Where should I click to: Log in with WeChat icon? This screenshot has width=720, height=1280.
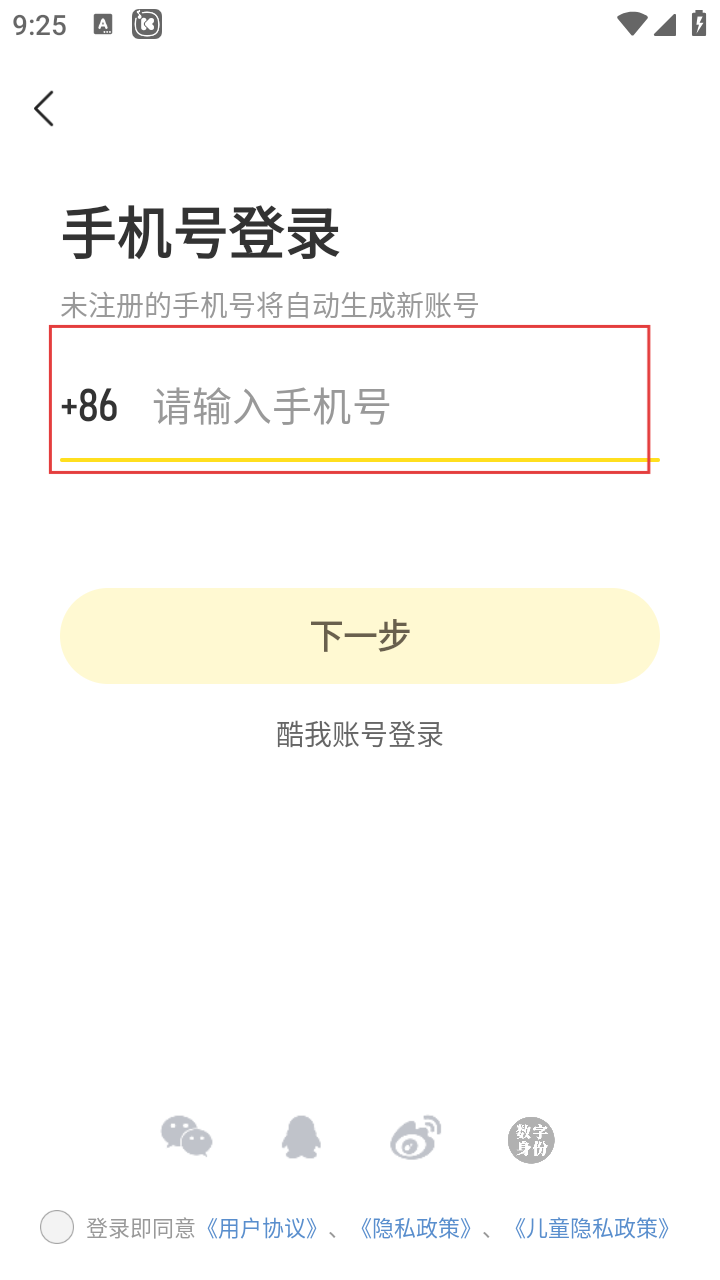pos(187,1138)
